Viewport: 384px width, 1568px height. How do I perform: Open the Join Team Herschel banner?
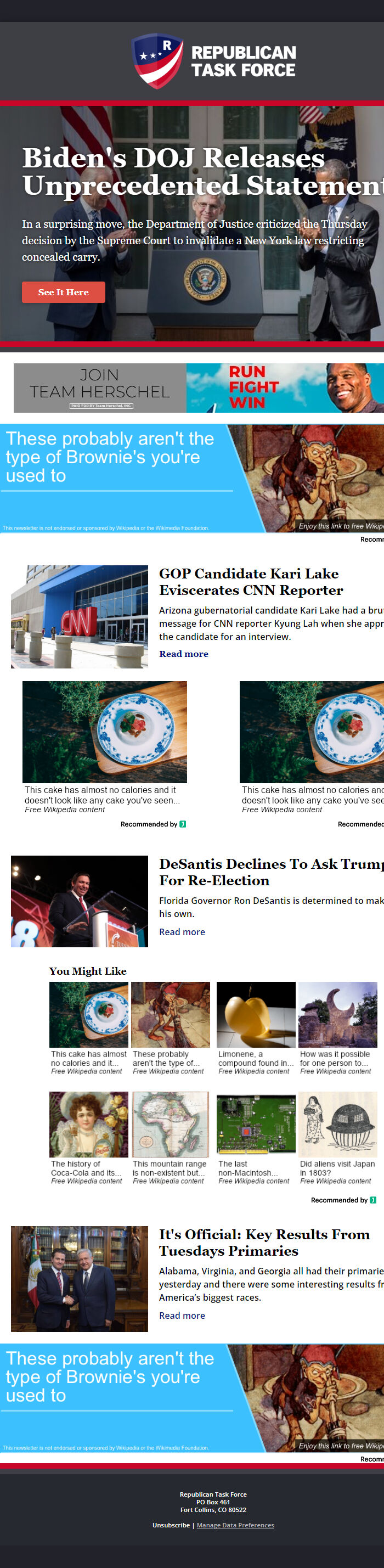point(199,389)
